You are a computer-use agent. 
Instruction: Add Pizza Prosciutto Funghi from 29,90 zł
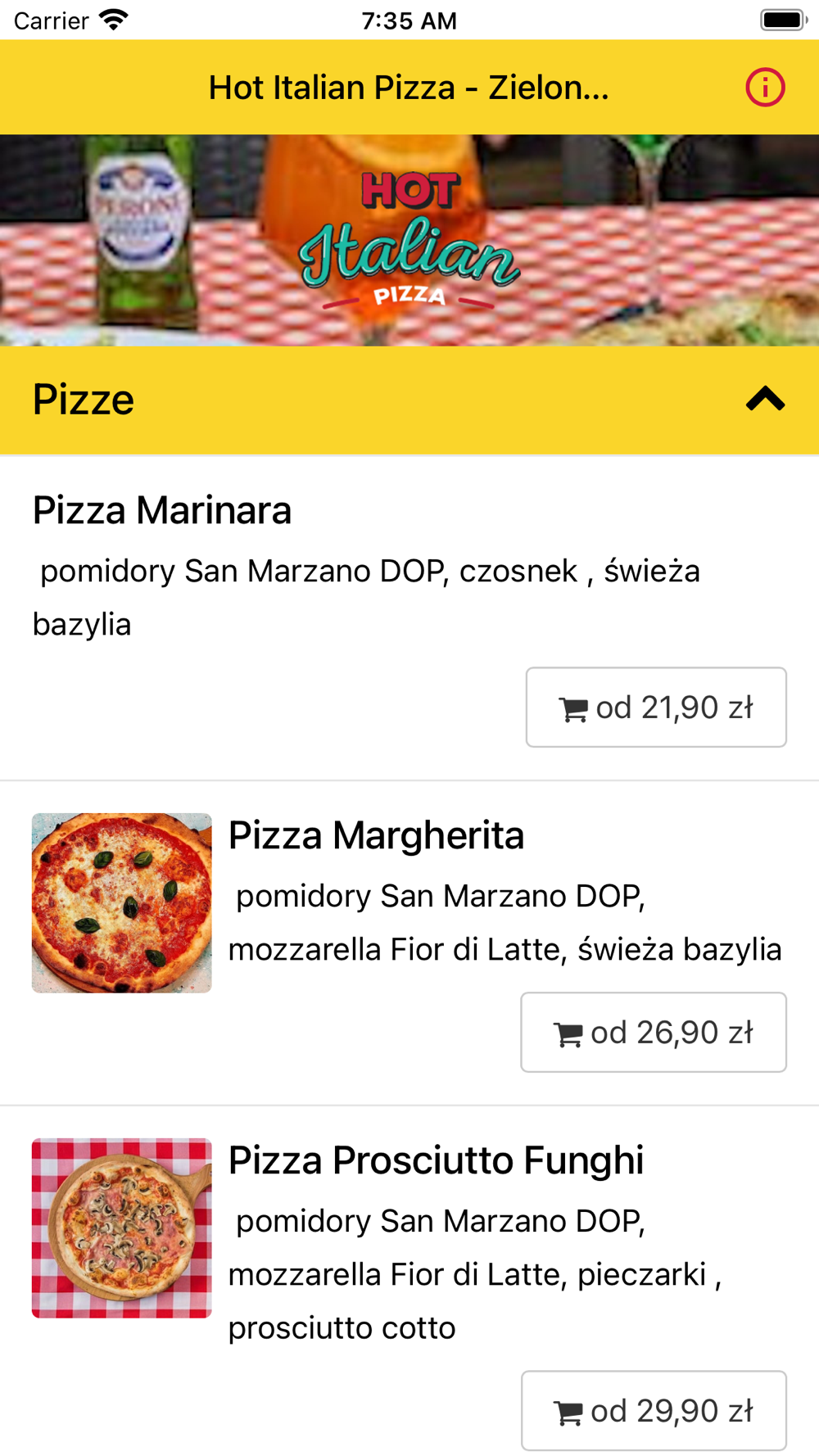tap(654, 1410)
